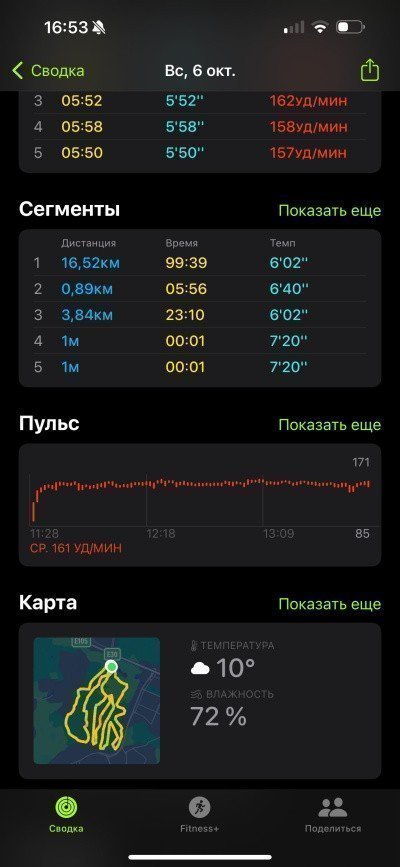Screen dimensions: 400x867
Task: Show more for Карта section
Action: click(329, 604)
